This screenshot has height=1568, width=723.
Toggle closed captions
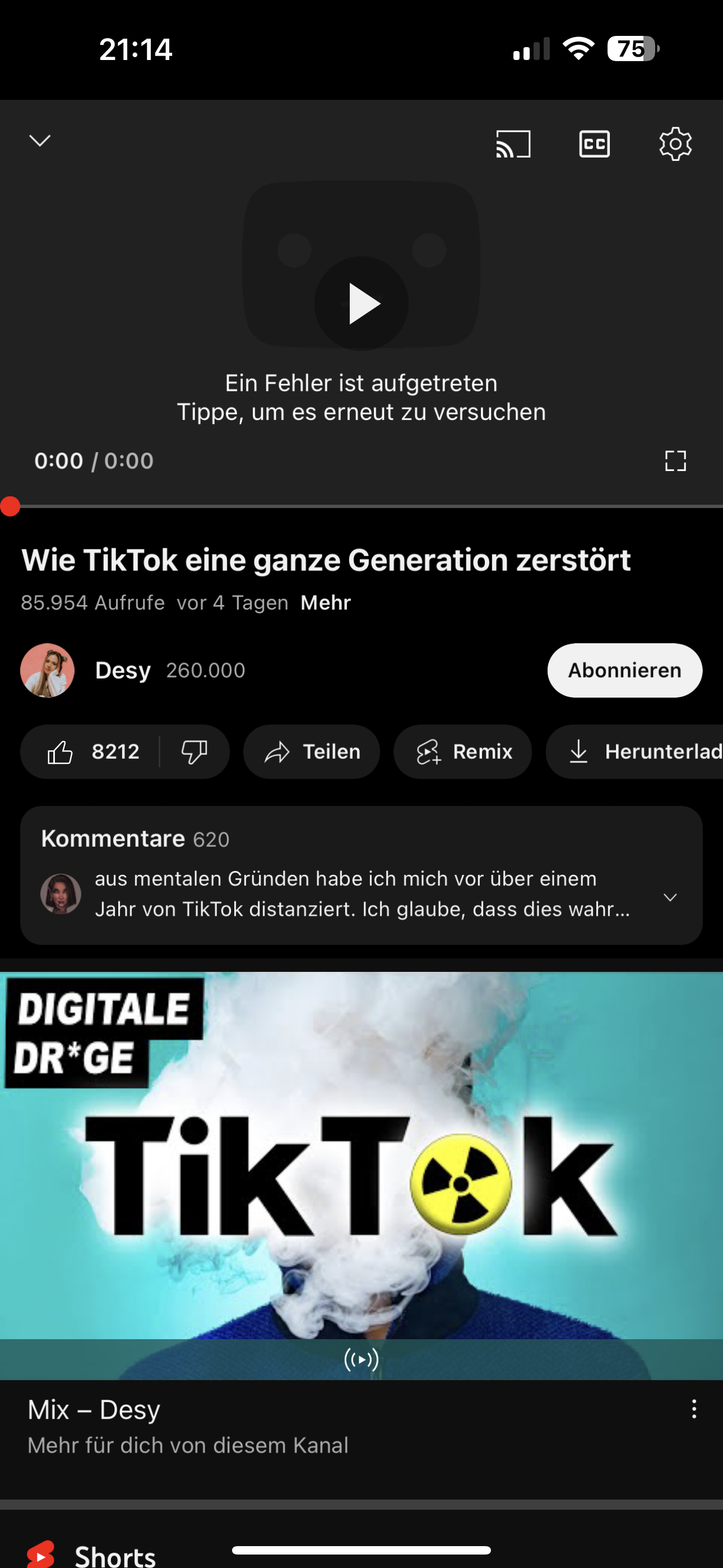594,144
